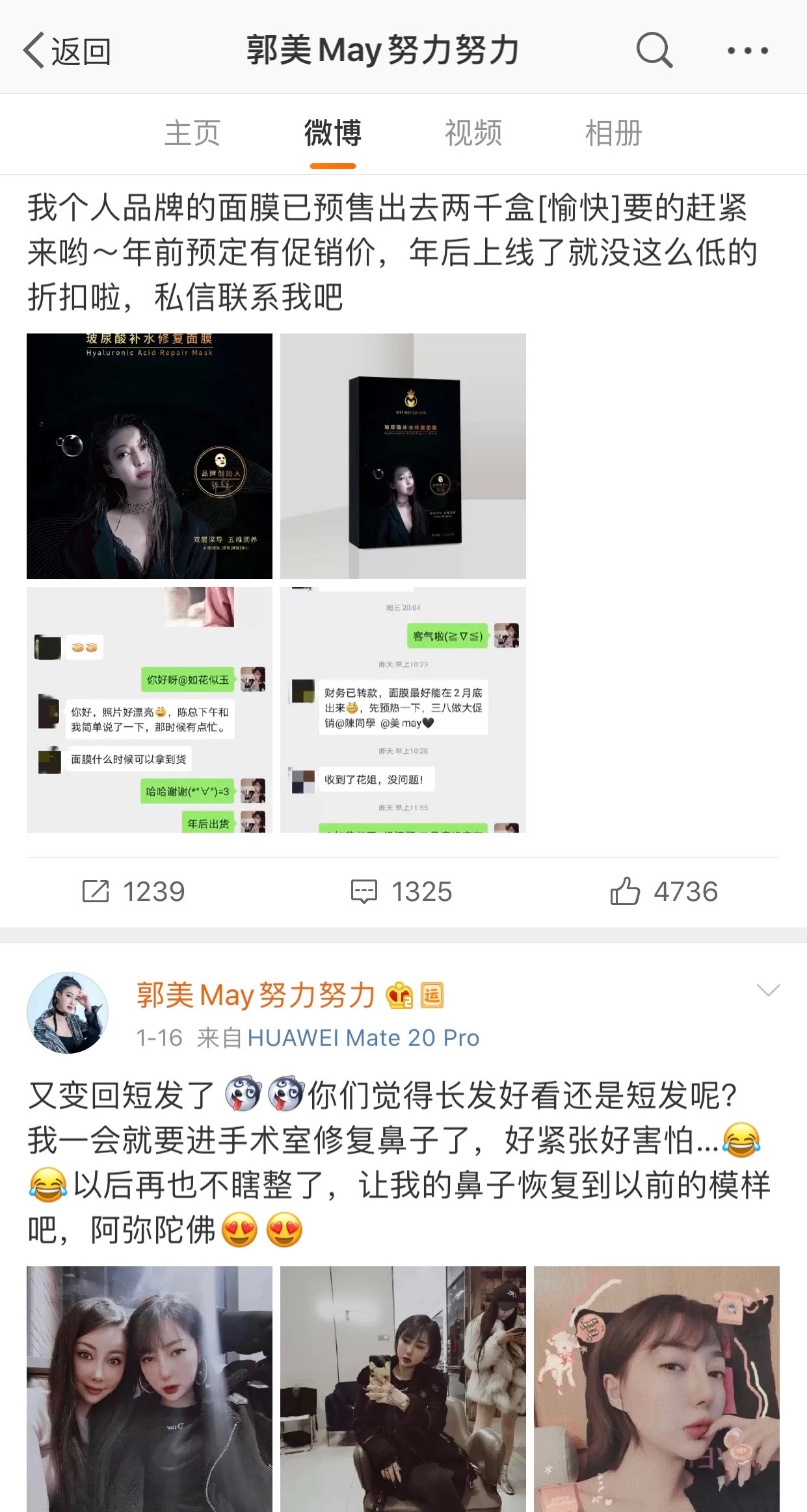Open the 相册 tab
Screen dimensions: 807x1512
[613, 133]
